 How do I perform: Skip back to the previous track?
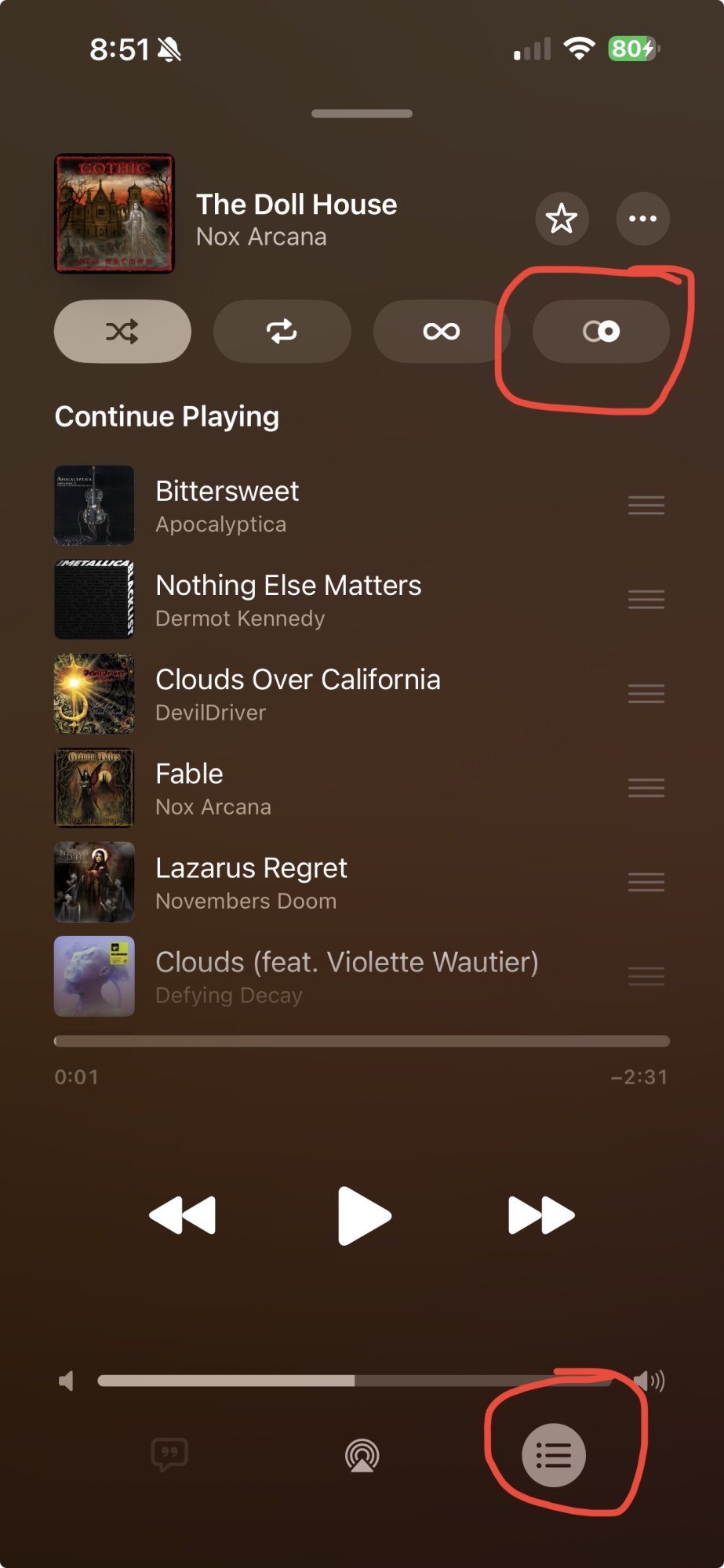click(x=182, y=1215)
